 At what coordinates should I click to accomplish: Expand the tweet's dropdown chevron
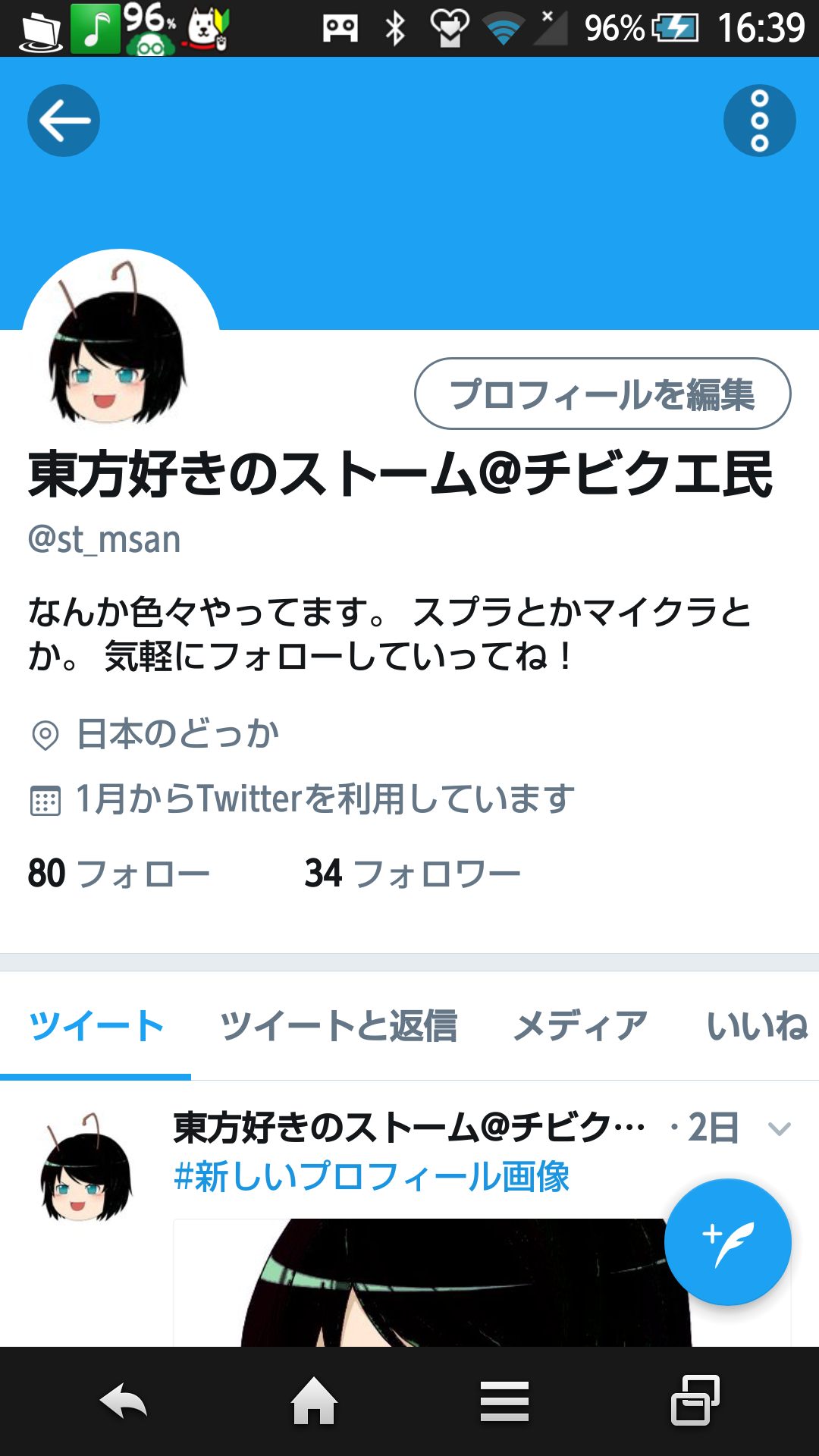click(x=779, y=1128)
